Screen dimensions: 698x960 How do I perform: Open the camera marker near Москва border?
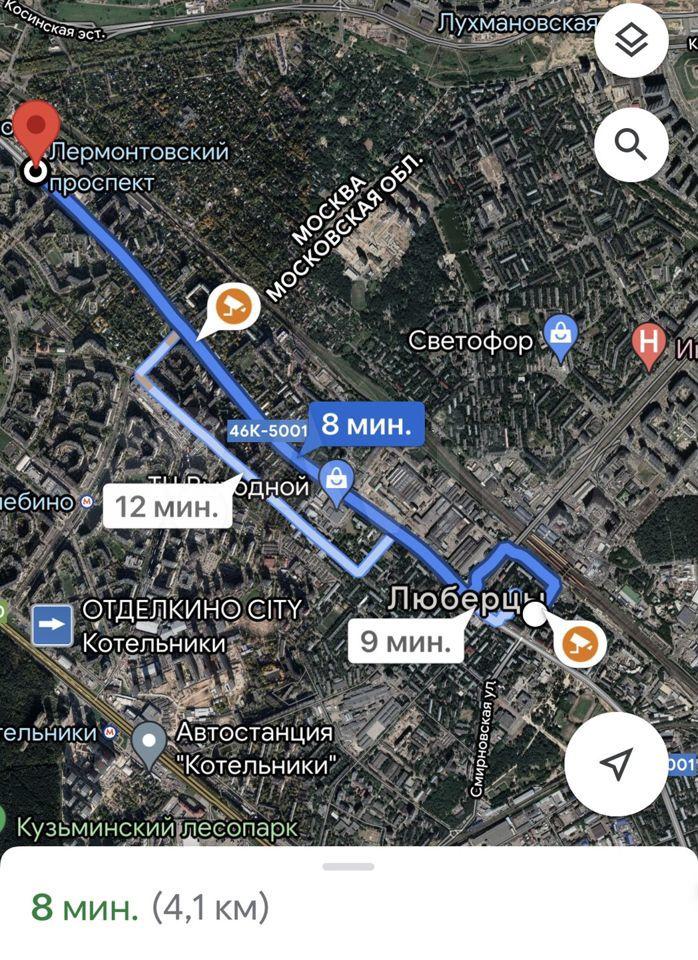pos(233,308)
